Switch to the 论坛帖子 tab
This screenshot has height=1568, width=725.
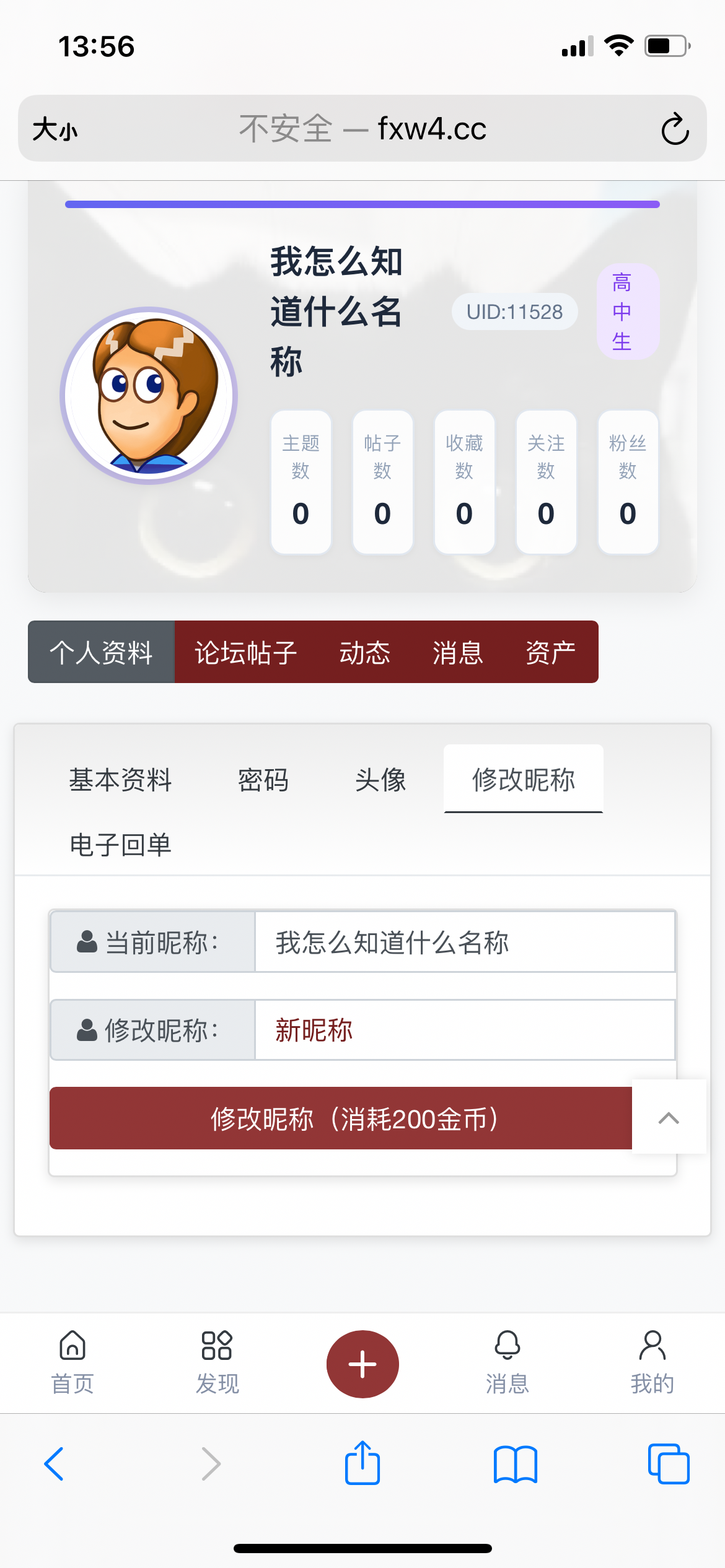point(246,653)
